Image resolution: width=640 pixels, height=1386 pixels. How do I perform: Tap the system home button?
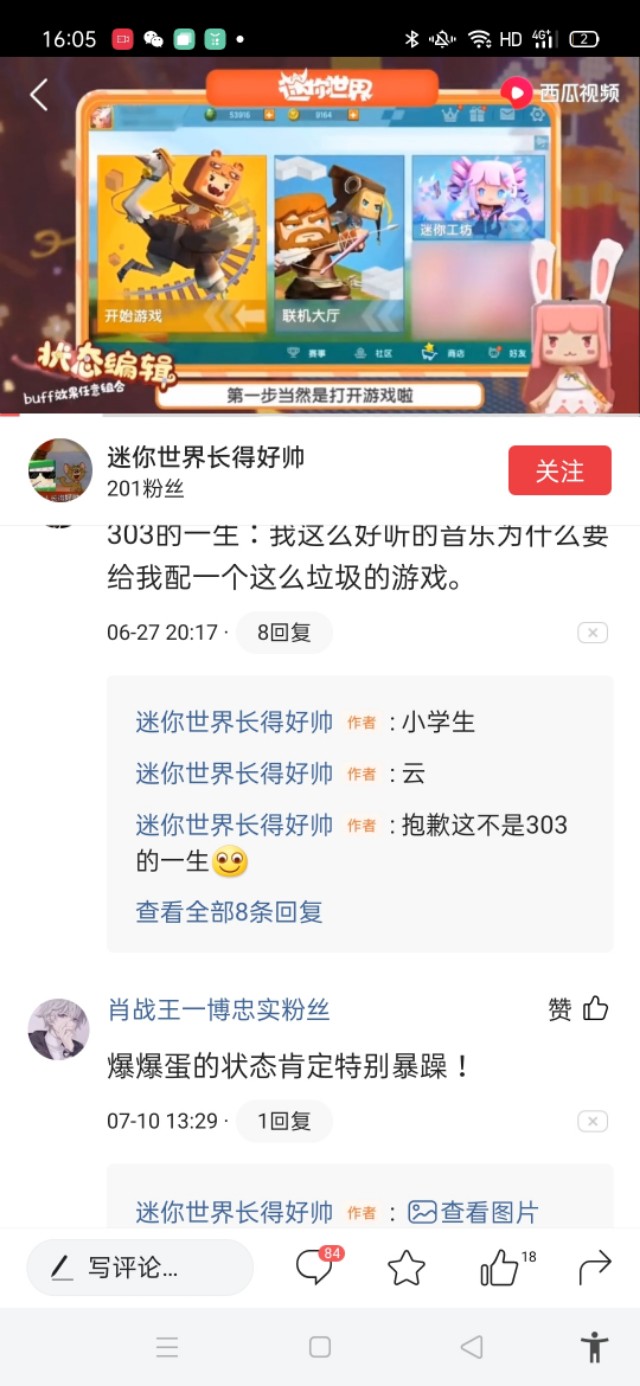[320, 1347]
